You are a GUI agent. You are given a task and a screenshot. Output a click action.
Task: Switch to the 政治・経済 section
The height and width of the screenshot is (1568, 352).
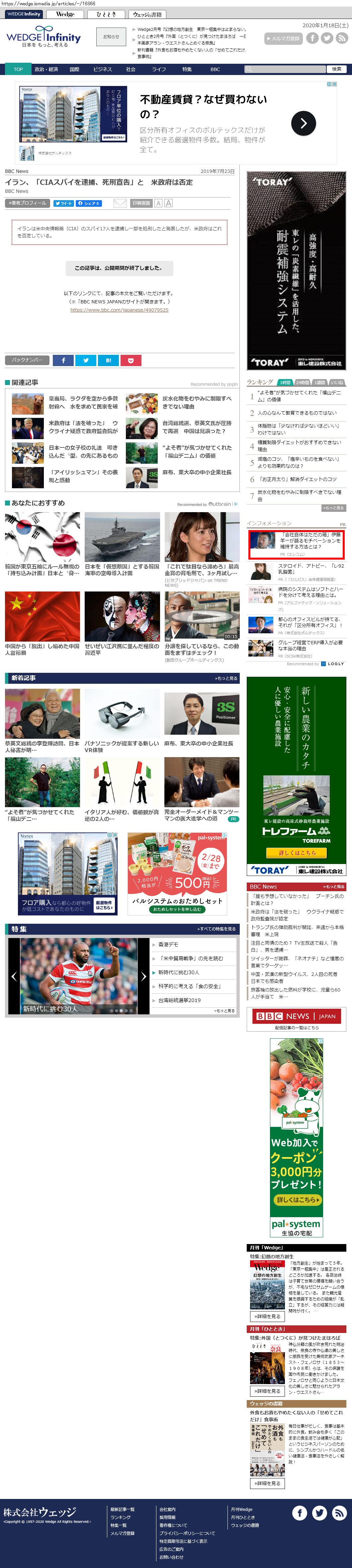click(46, 69)
